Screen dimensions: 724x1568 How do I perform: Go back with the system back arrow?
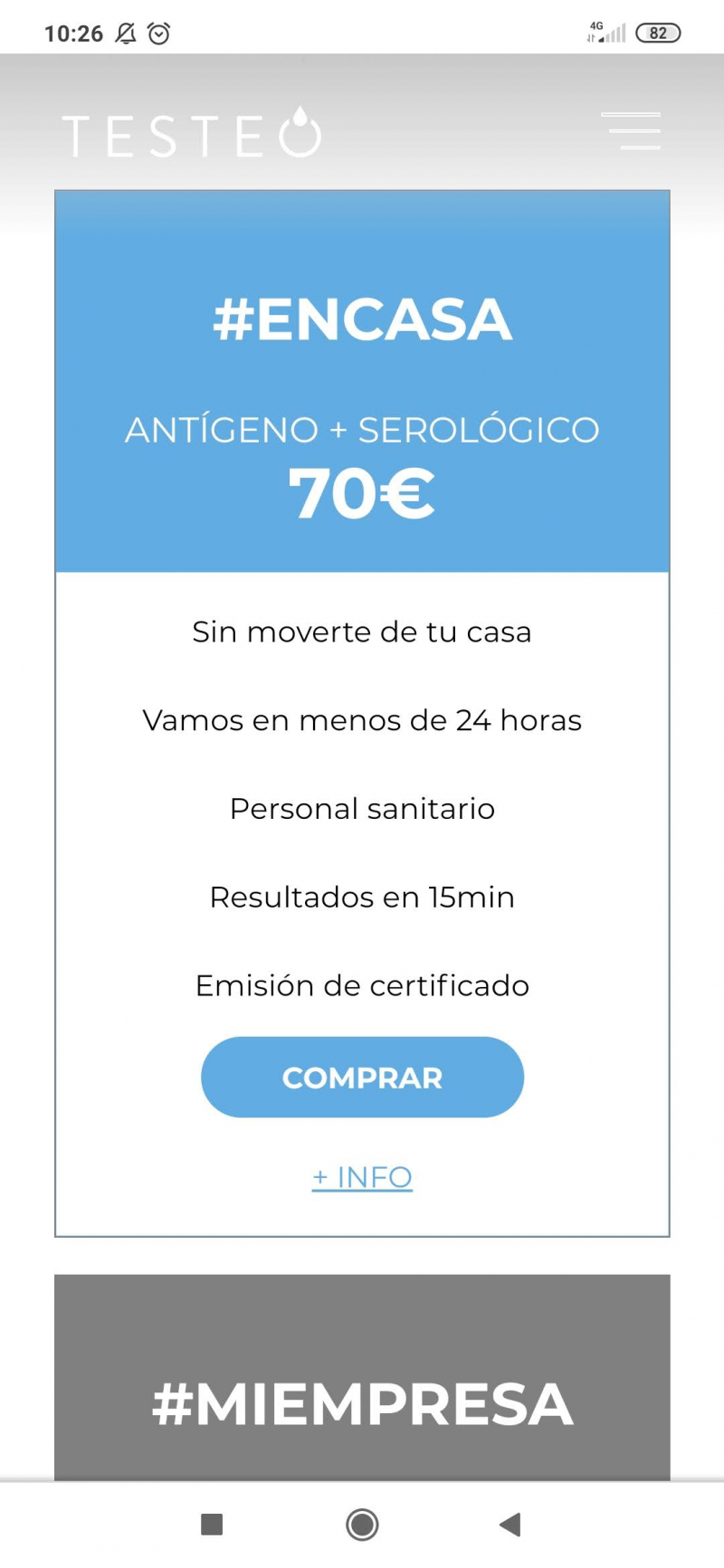pyautogui.click(x=510, y=1525)
